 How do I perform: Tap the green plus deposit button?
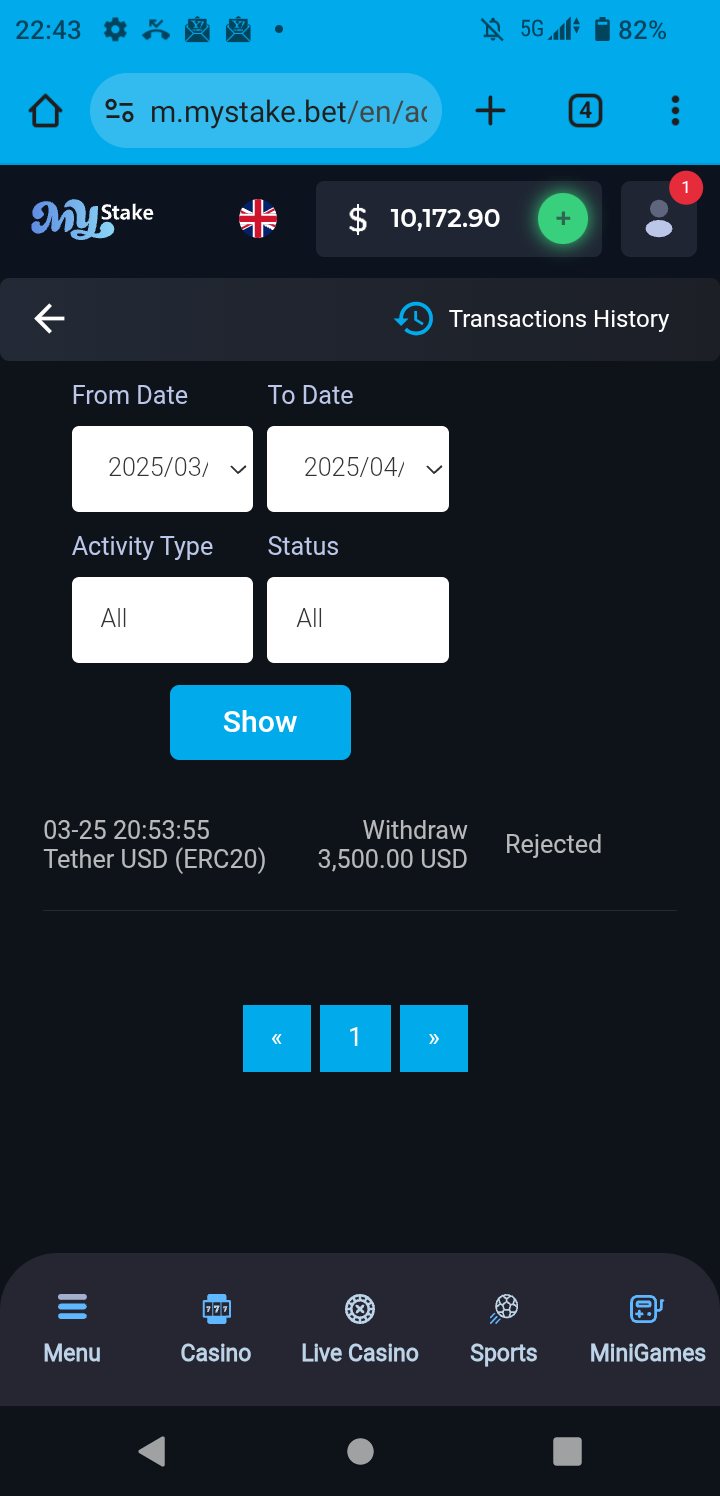click(x=563, y=219)
